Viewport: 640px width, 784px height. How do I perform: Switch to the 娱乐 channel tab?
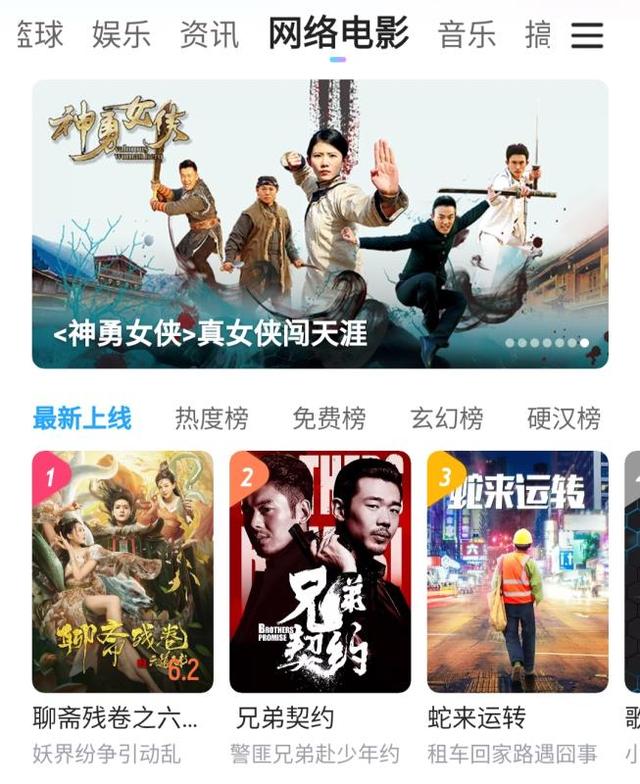[121, 35]
